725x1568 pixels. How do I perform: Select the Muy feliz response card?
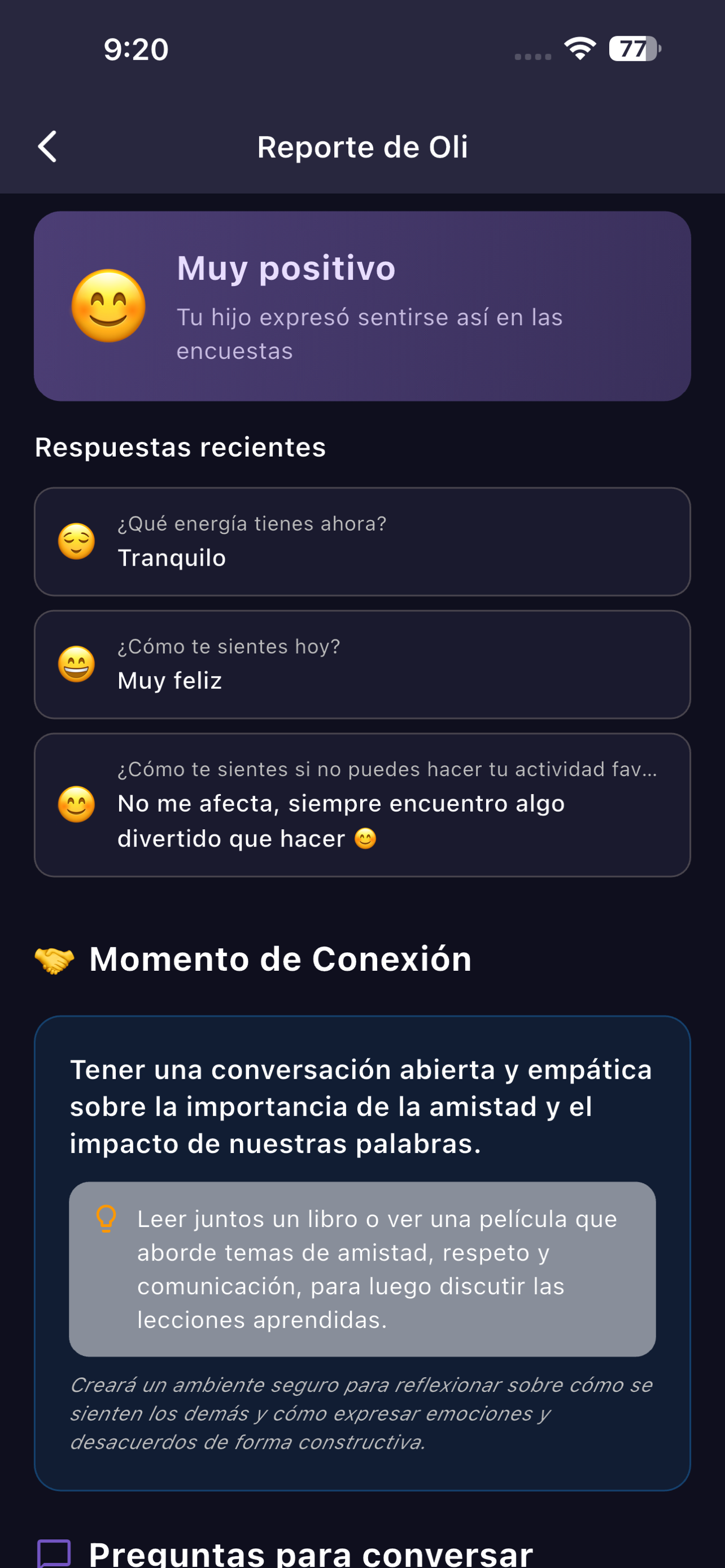coord(362,664)
